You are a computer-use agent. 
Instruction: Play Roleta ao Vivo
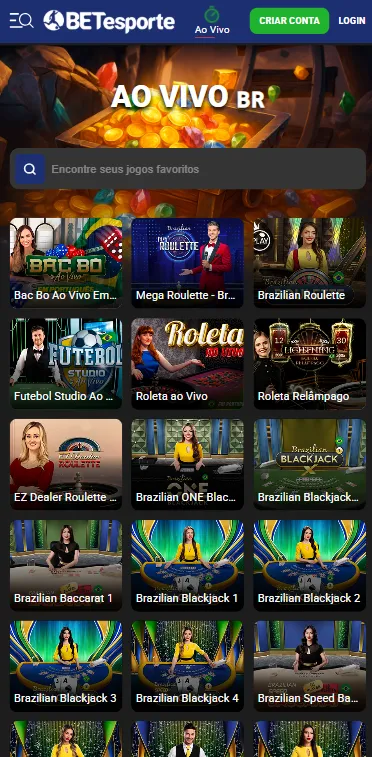coord(187,364)
